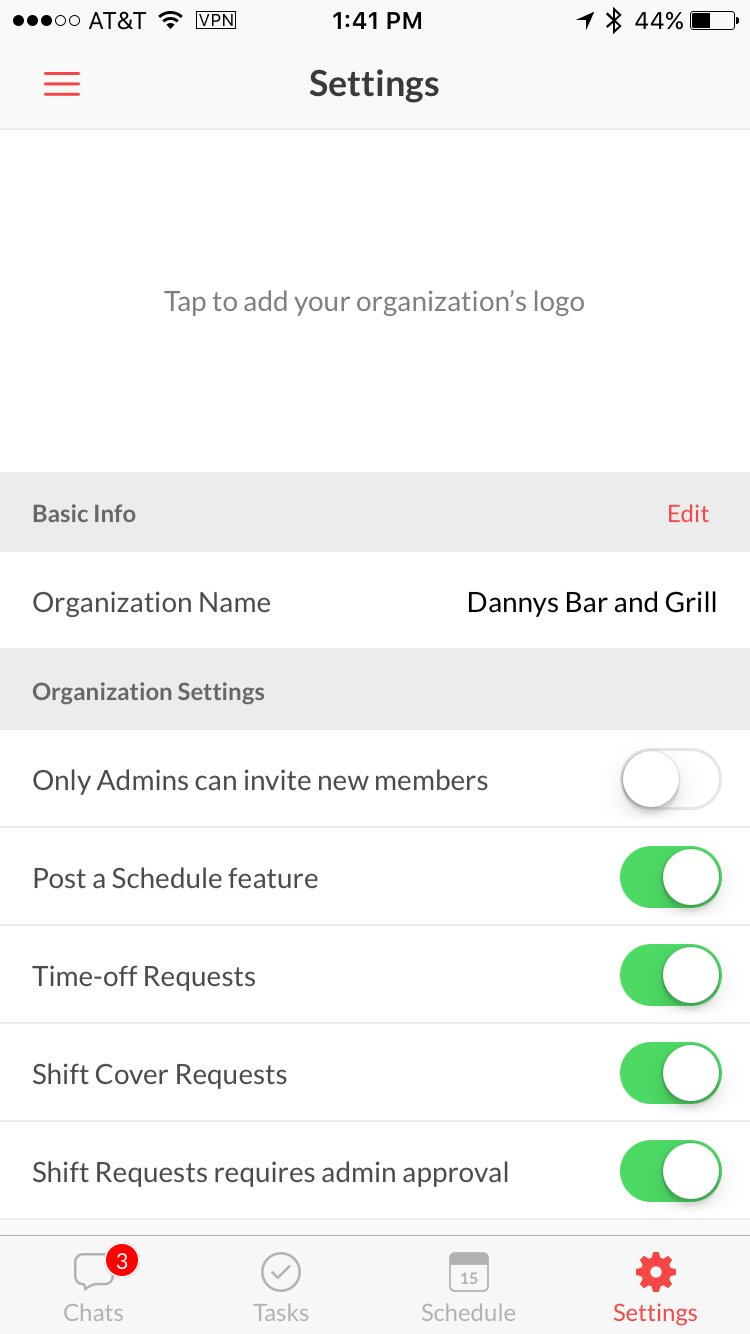Image resolution: width=750 pixels, height=1334 pixels.
Task: Turn off Post a Schedule feature
Action: (x=670, y=877)
